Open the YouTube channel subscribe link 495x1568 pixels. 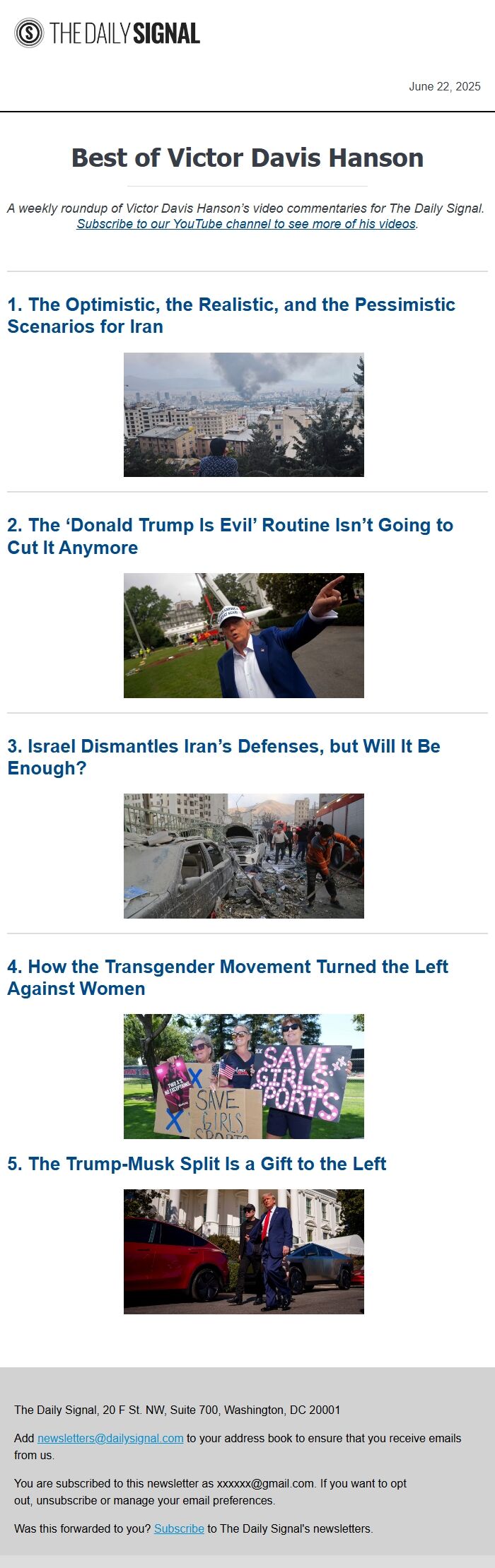pos(246,224)
